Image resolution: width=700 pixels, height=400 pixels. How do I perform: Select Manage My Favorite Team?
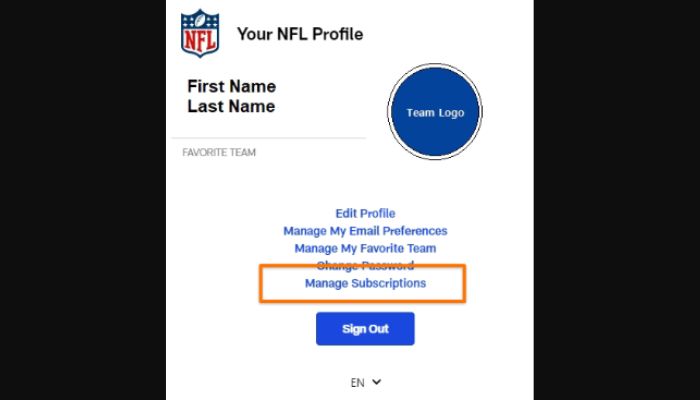click(365, 248)
